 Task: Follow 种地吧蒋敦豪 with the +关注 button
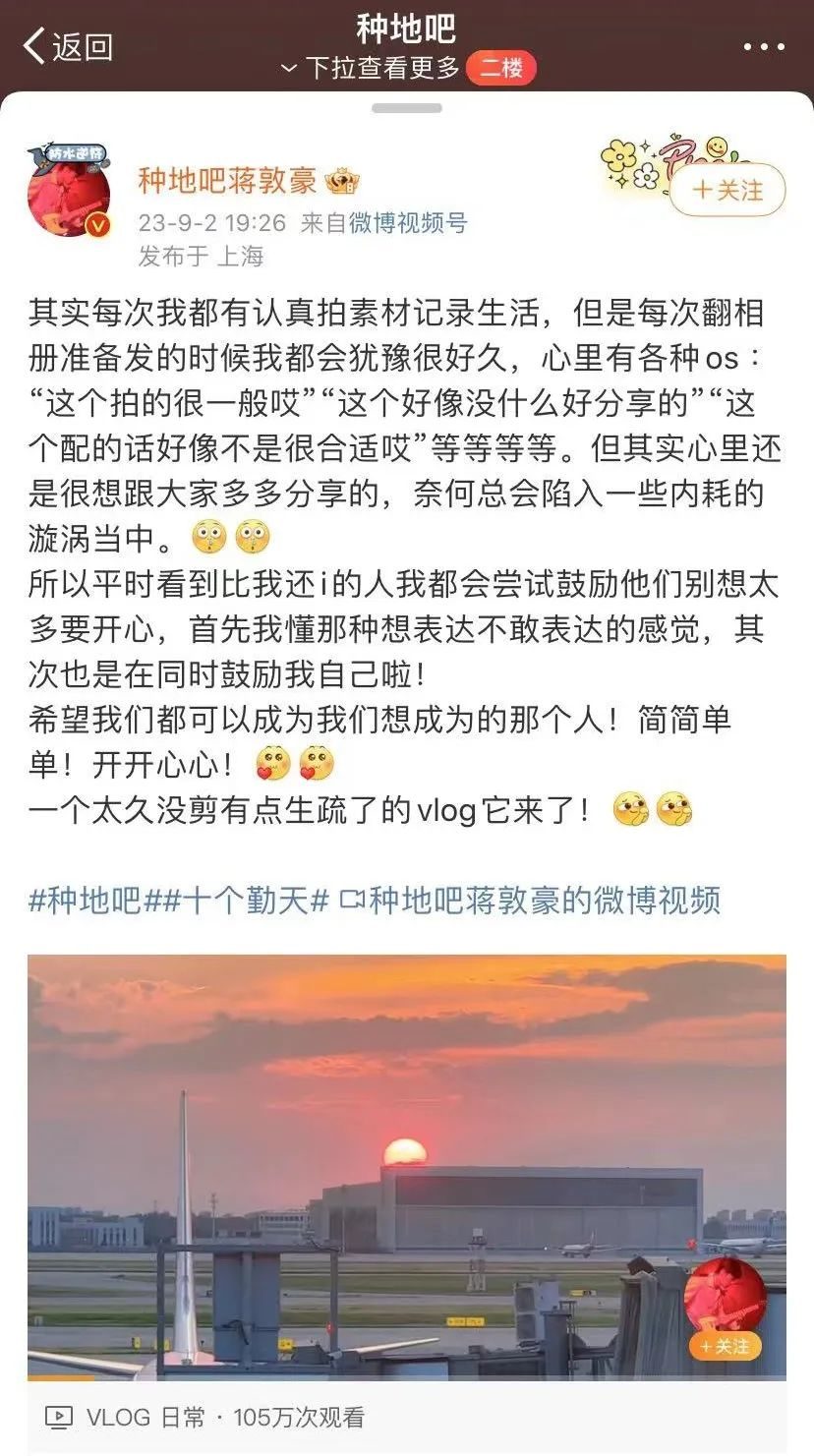(x=727, y=189)
